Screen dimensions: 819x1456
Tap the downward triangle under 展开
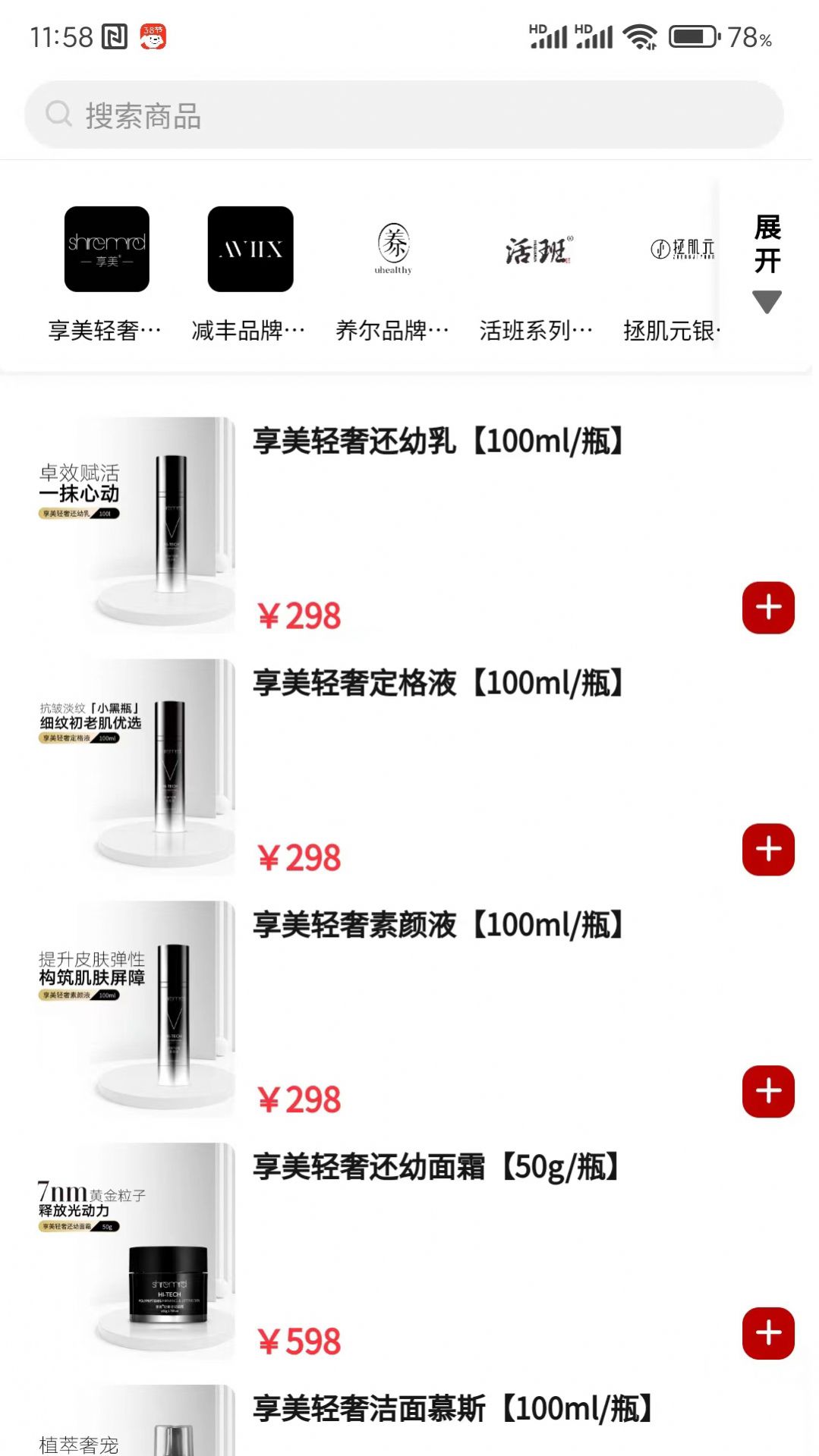pos(767,300)
